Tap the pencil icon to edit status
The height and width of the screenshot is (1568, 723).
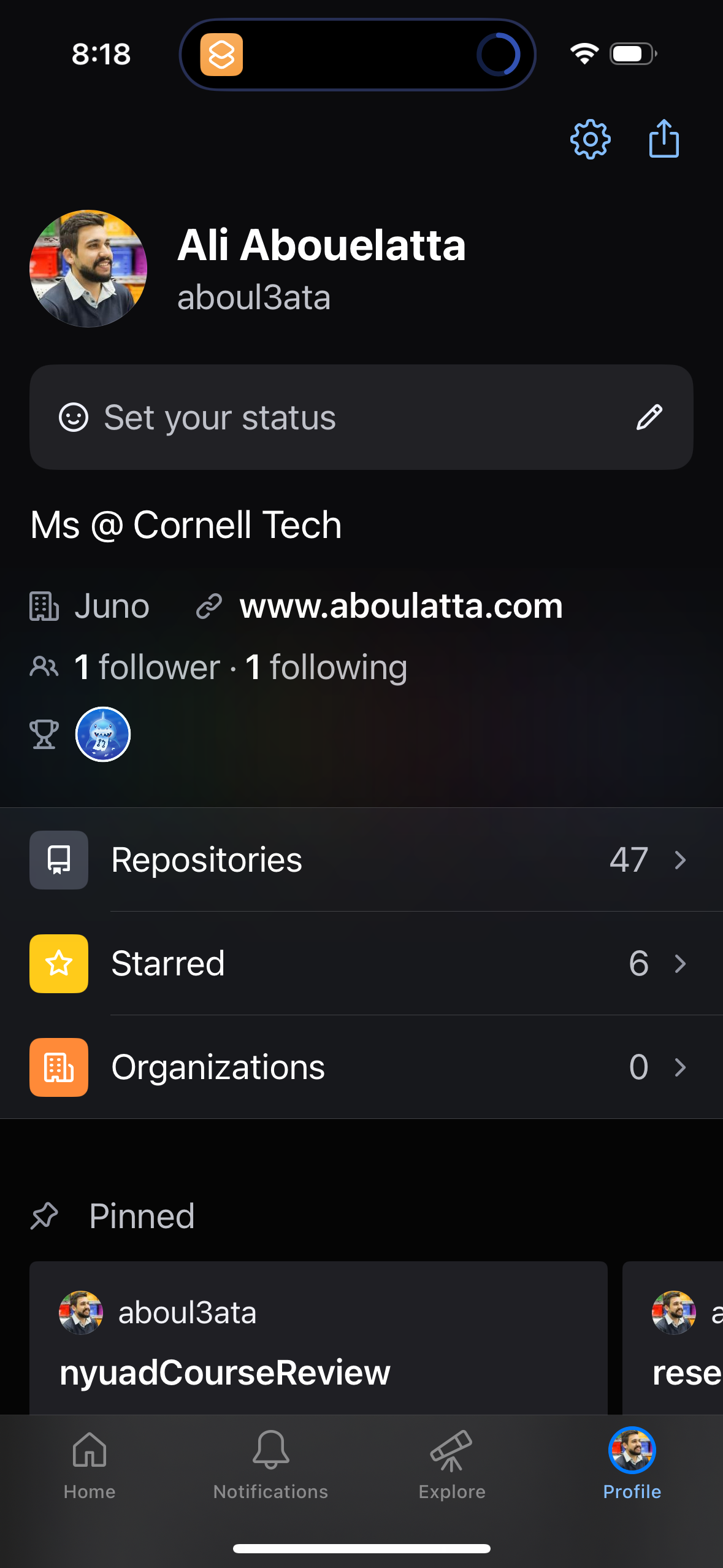[650, 418]
